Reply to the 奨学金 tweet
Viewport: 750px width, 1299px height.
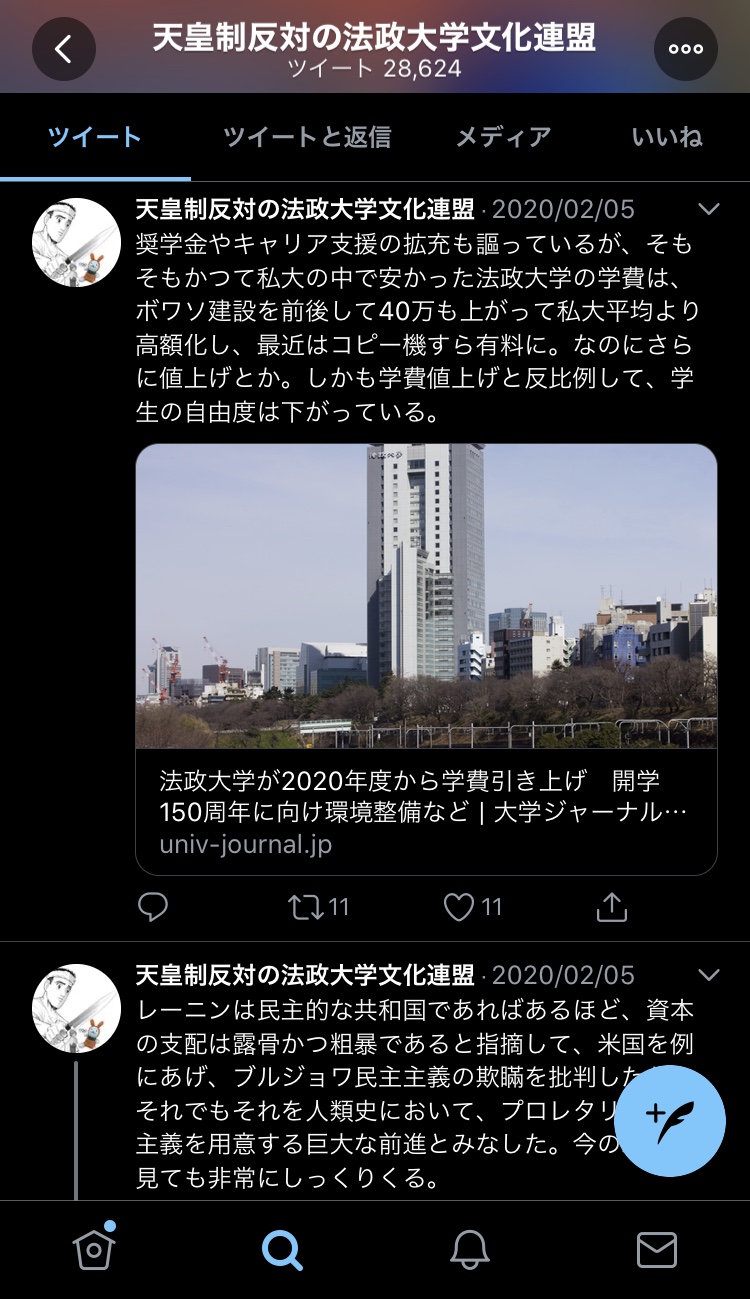point(152,907)
